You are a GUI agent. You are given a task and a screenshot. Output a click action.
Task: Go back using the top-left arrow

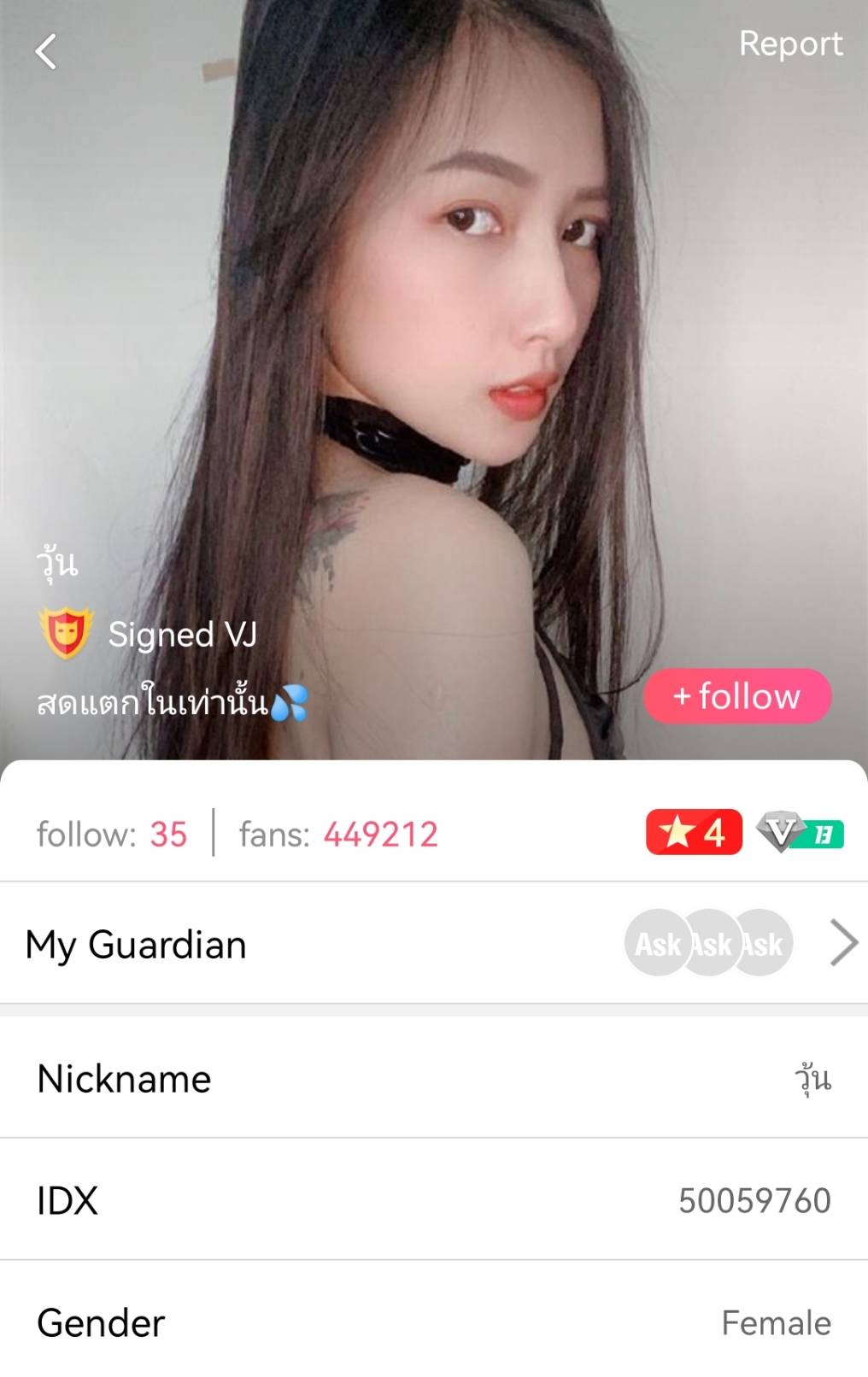[x=46, y=51]
